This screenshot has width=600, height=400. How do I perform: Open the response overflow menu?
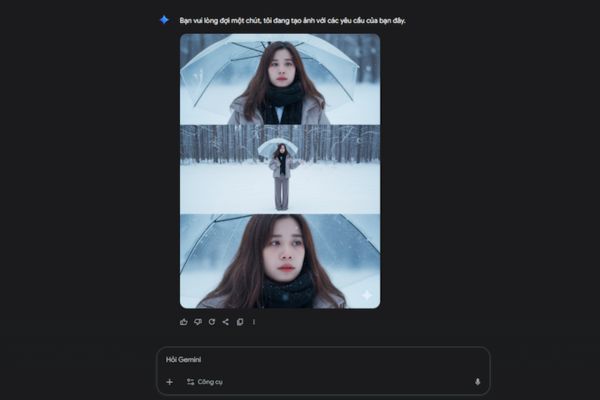pos(254,322)
